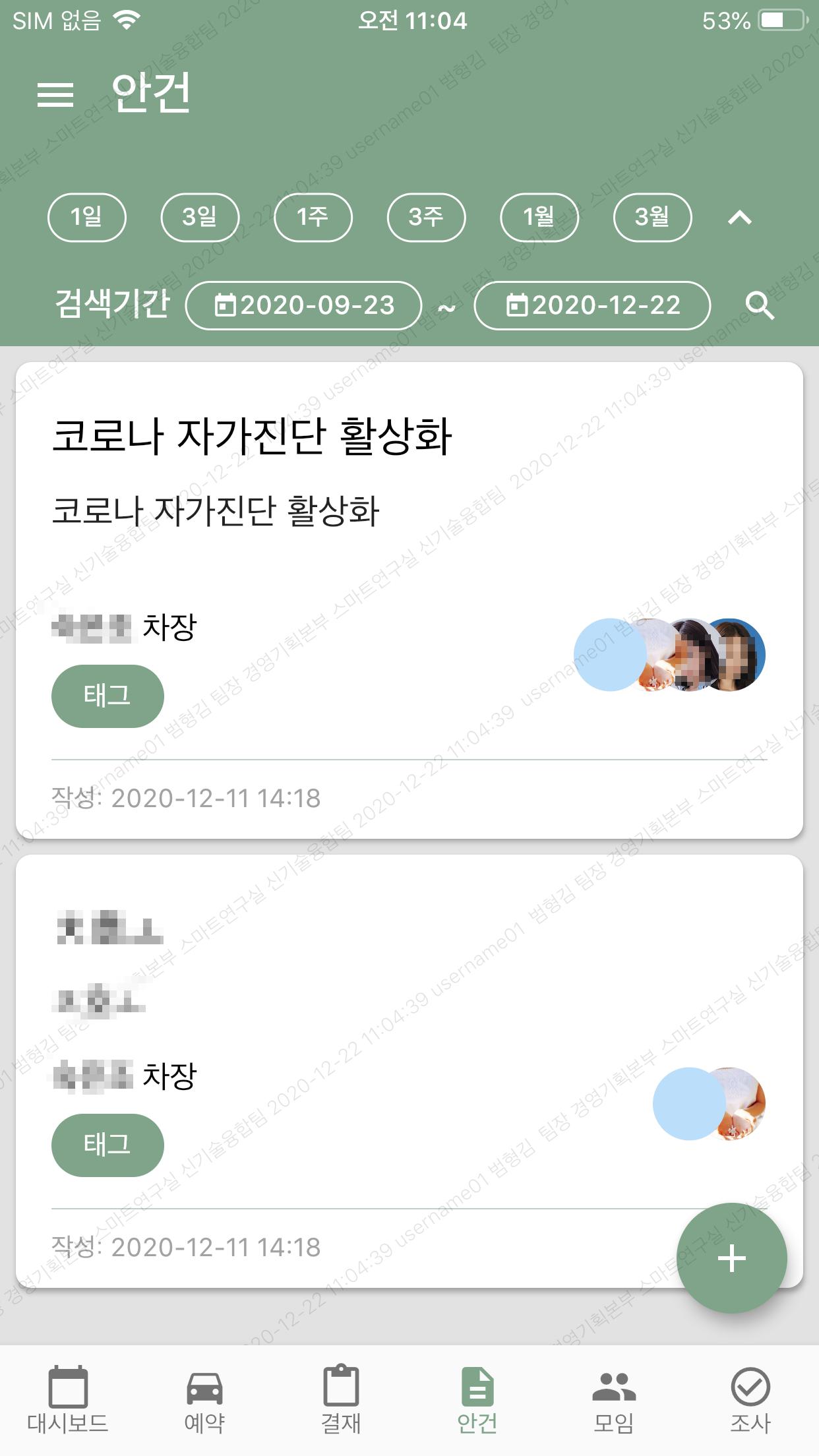Open the hamburger drawer menu
This screenshot has height=1456, width=819.
pyautogui.click(x=55, y=95)
